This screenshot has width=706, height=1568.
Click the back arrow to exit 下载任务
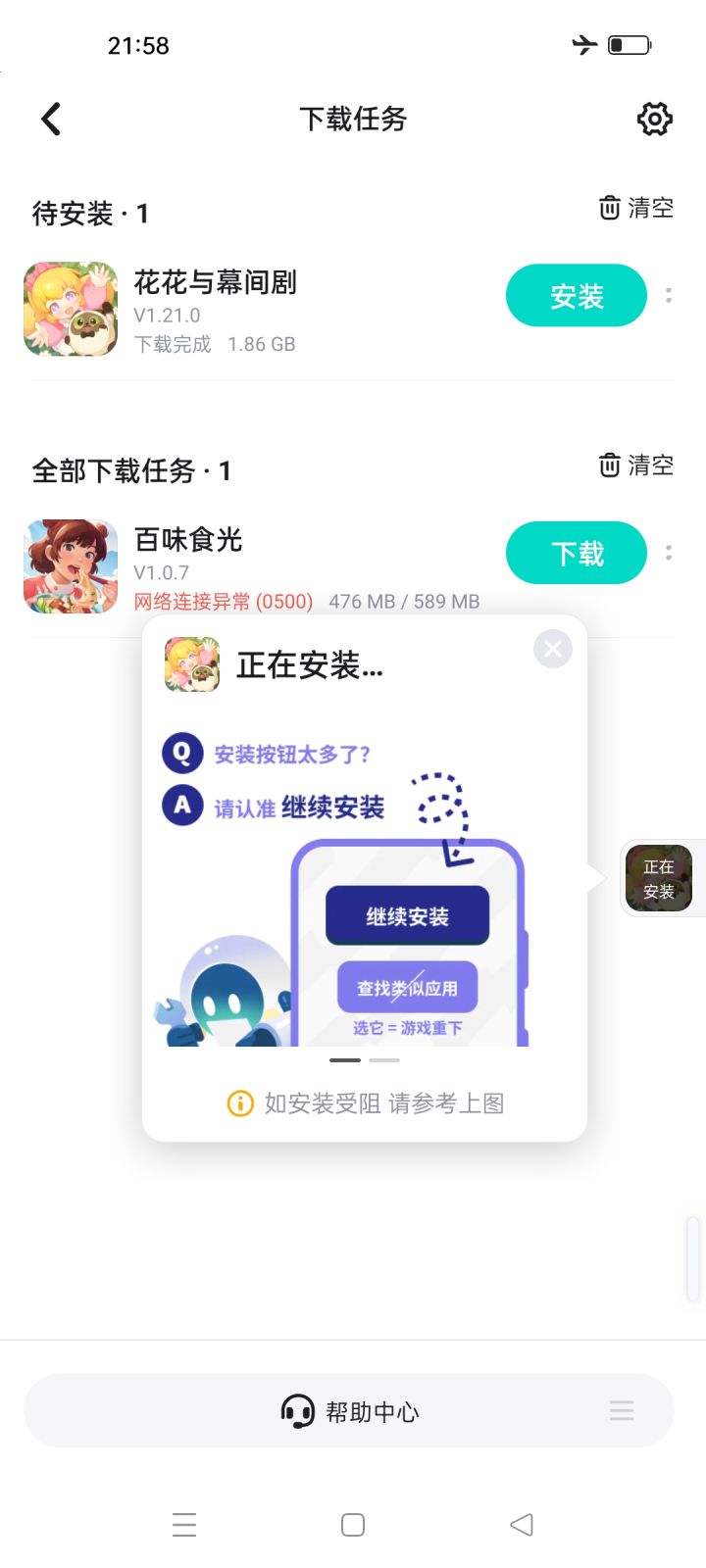tap(50, 119)
